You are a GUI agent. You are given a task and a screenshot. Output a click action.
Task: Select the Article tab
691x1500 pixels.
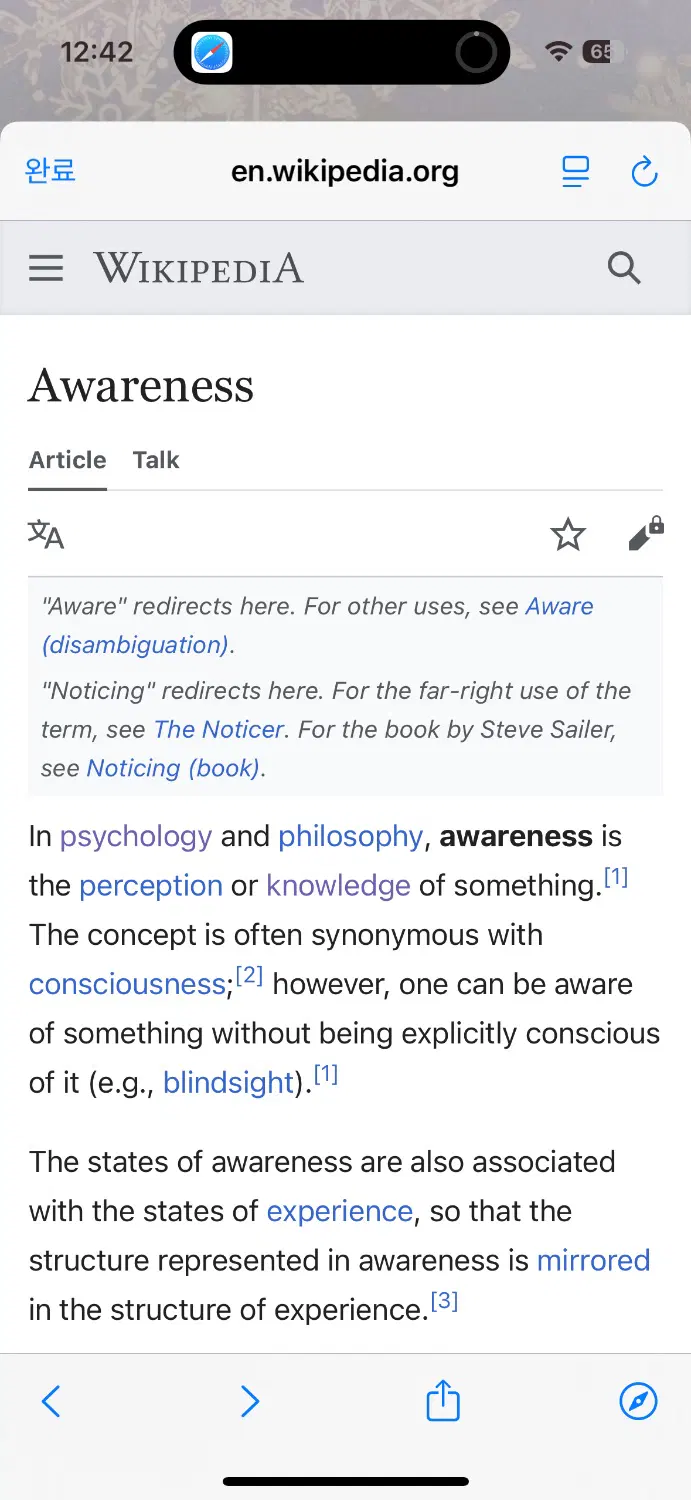67,460
